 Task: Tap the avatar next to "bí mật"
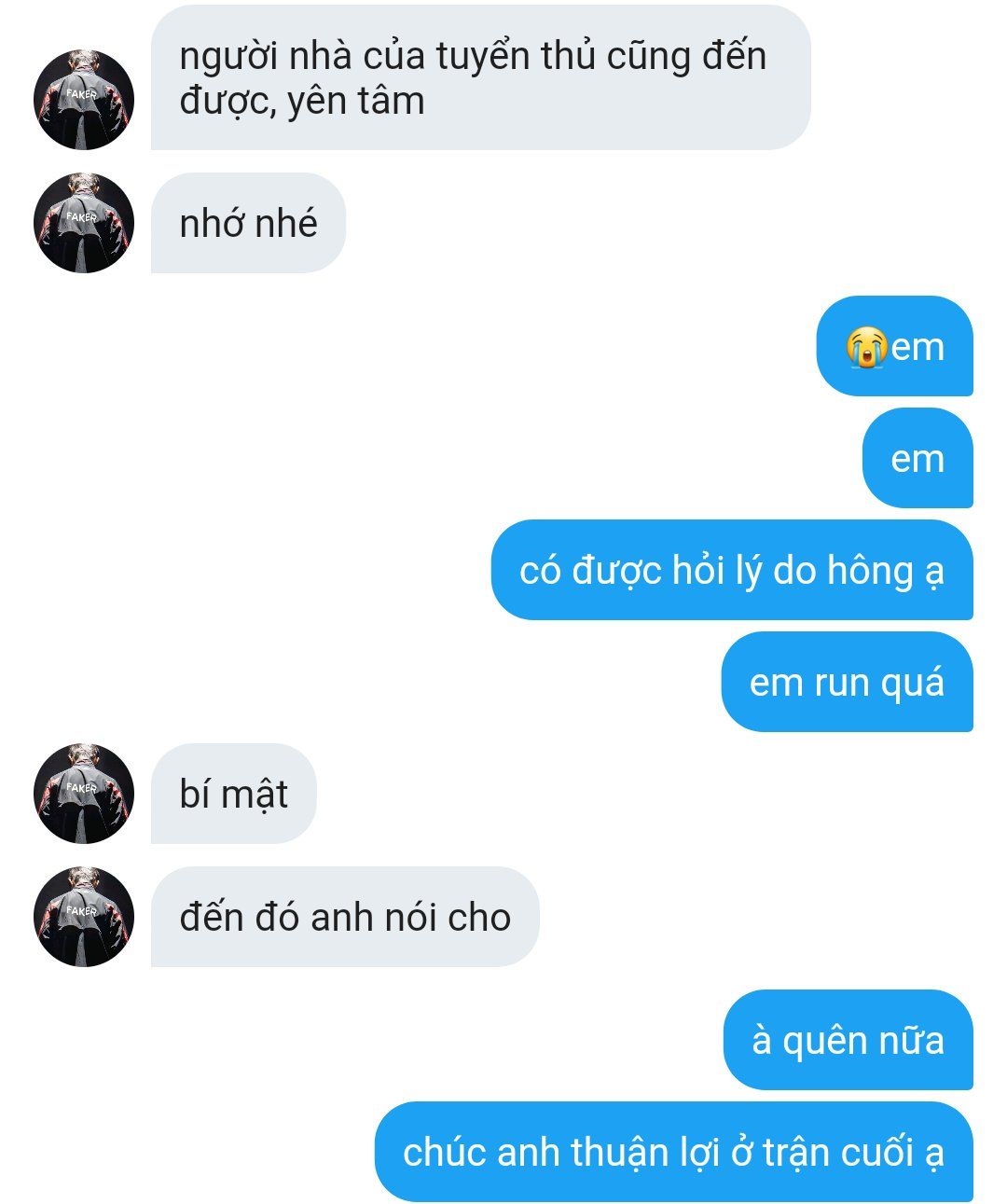pos(84,794)
